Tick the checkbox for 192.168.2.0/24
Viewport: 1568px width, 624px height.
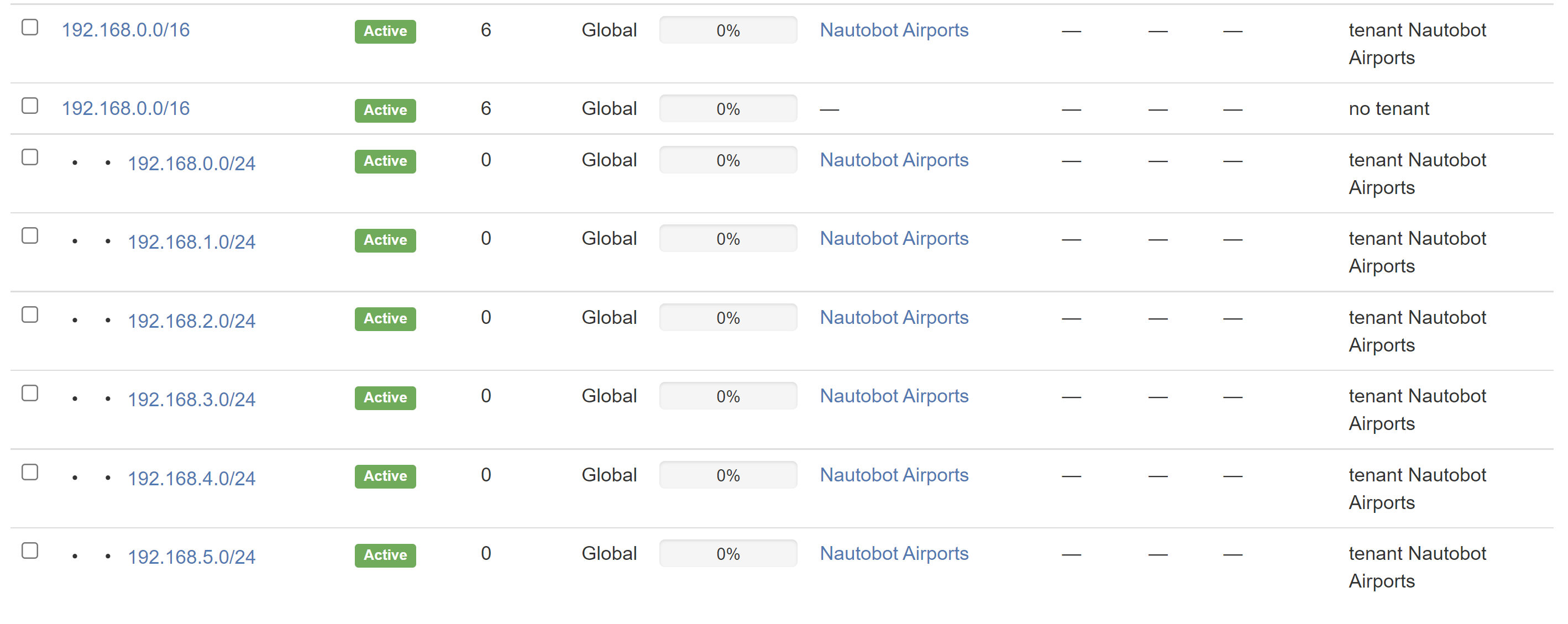tap(30, 314)
